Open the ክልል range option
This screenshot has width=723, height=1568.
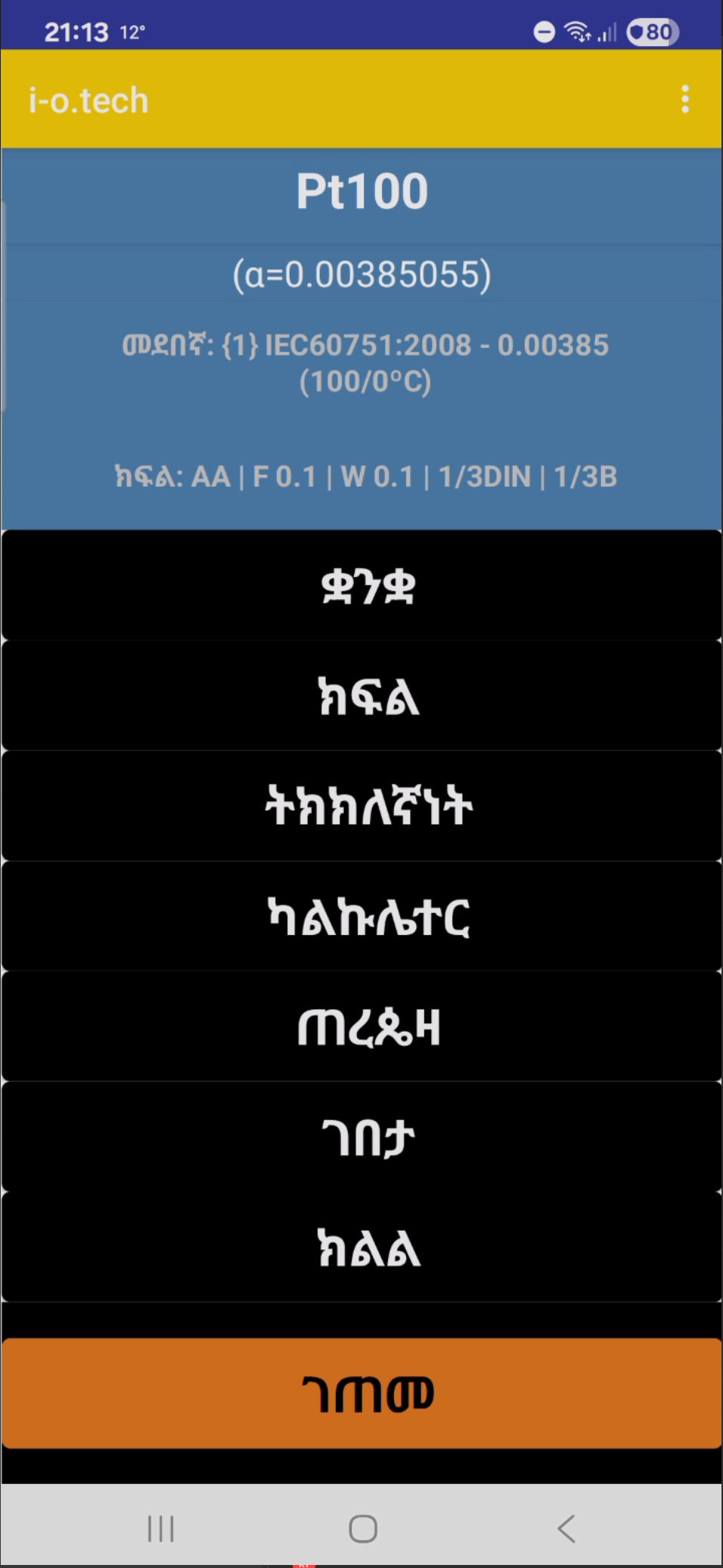[361, 1247]
